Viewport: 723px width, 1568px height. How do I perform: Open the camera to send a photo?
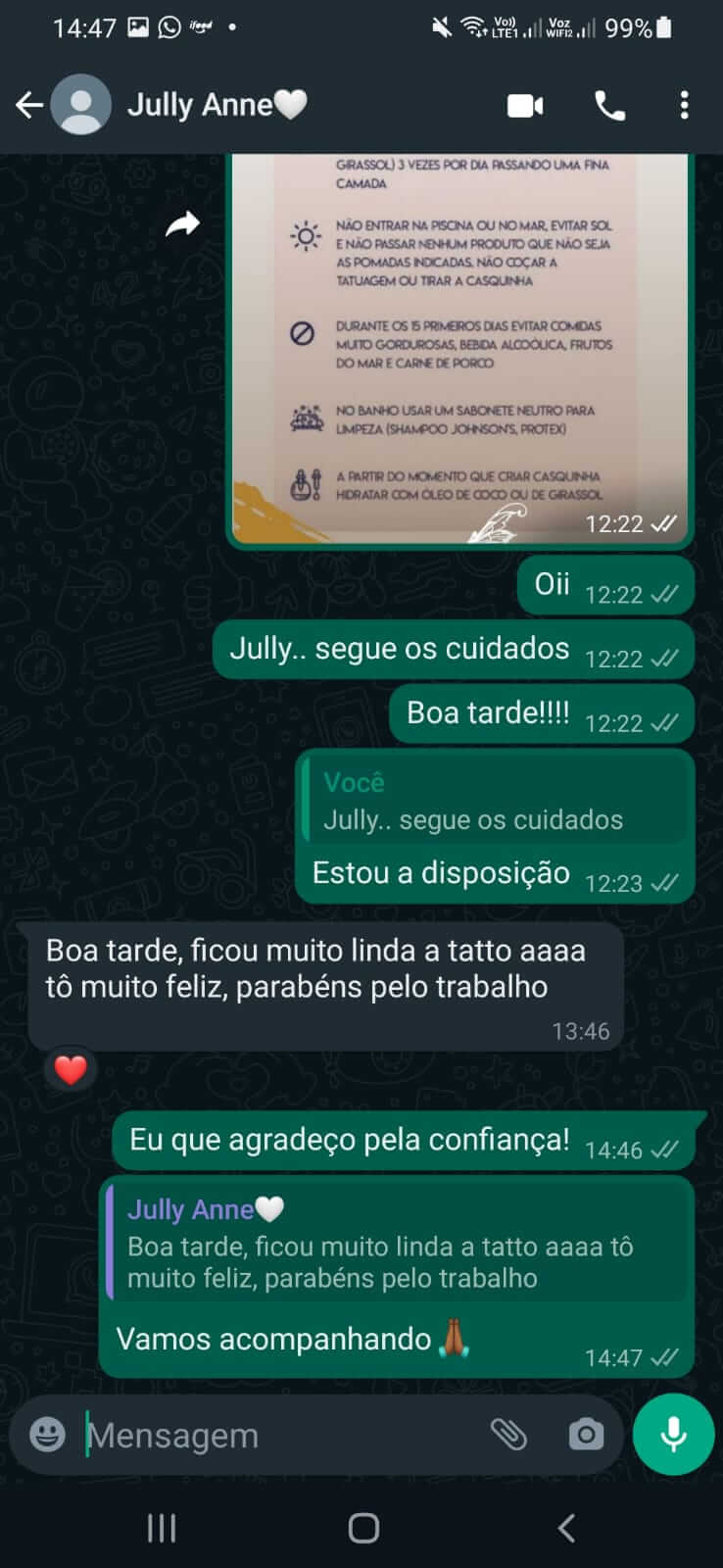(x=585, y=1434)
